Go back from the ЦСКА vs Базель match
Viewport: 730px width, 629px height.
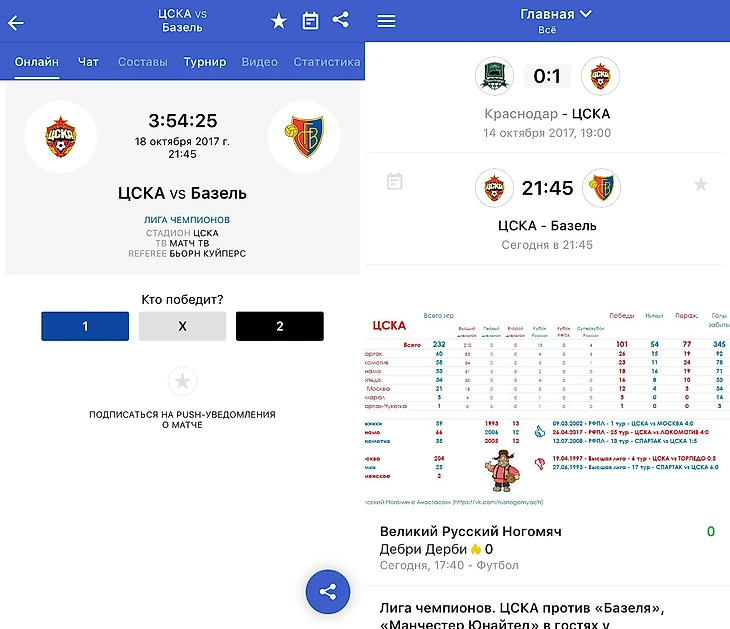[16, 22]
